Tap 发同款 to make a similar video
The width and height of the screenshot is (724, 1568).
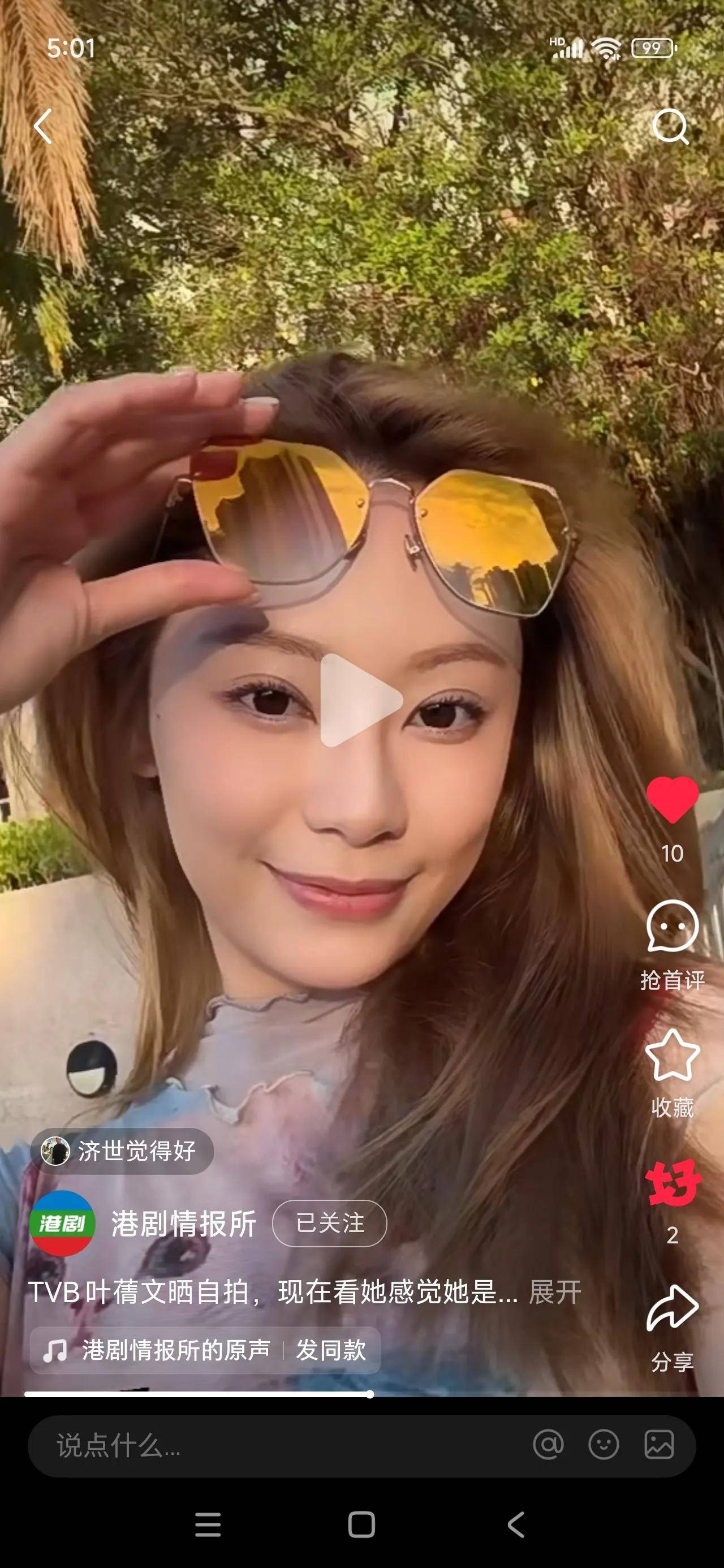click(331, 1350)
